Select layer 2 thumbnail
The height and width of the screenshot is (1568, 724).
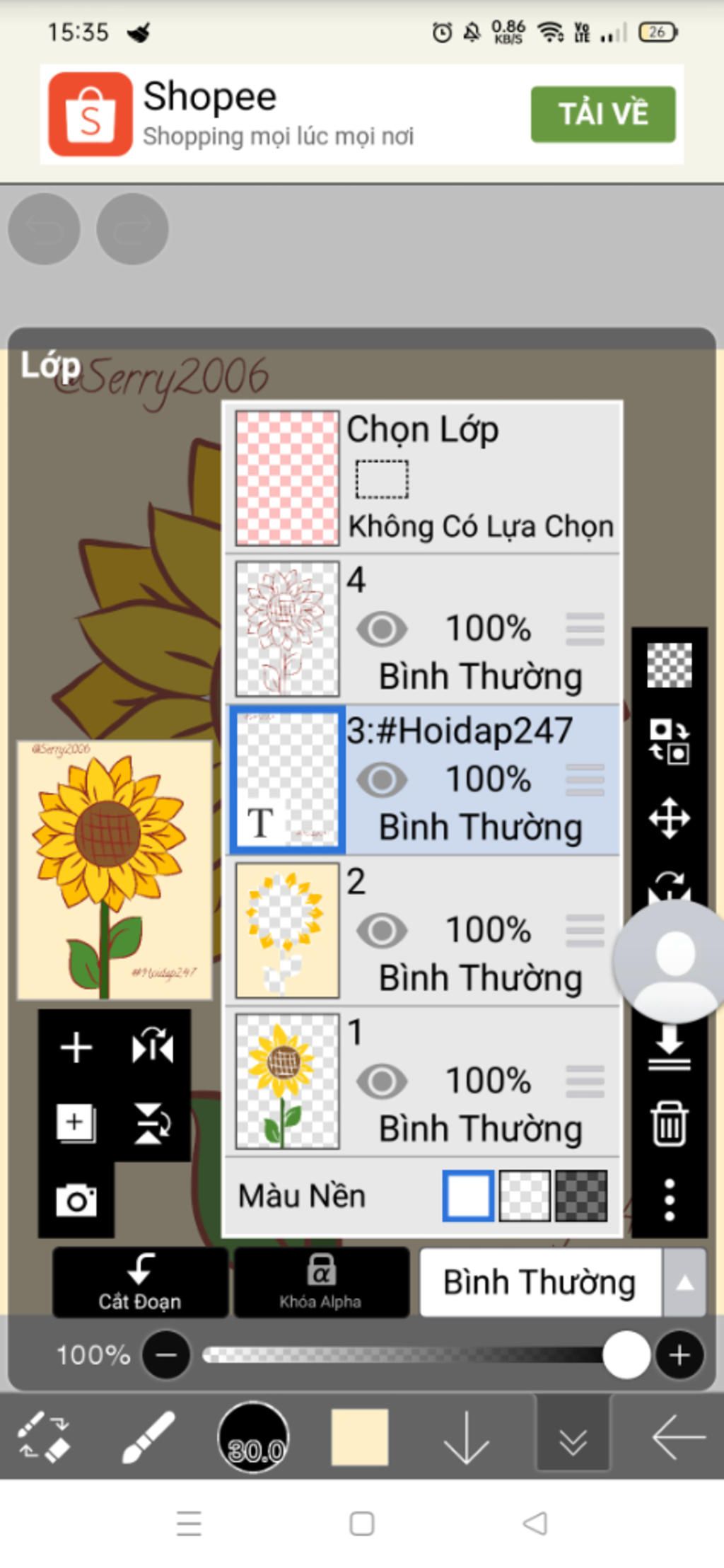287,930
